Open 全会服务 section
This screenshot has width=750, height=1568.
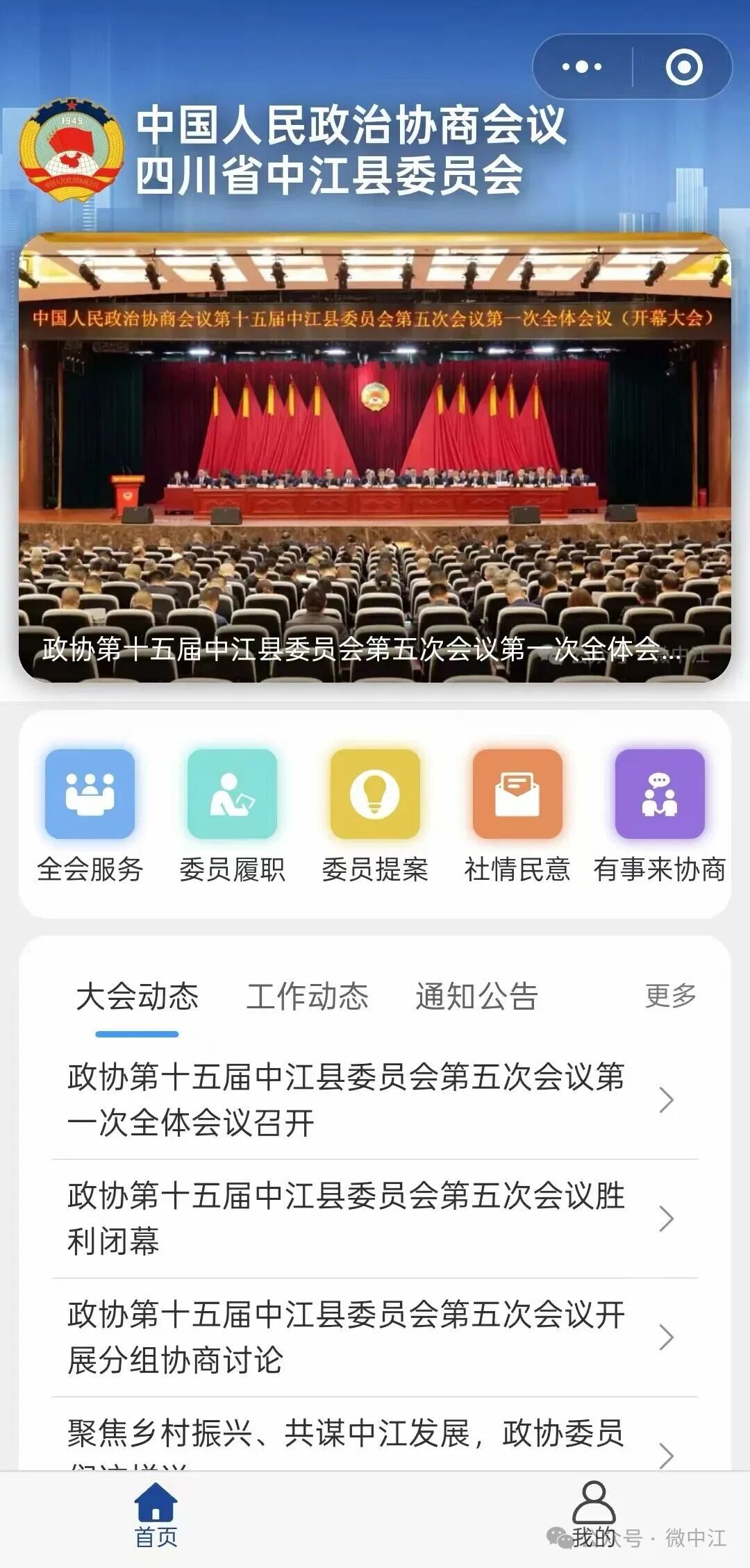90,814
